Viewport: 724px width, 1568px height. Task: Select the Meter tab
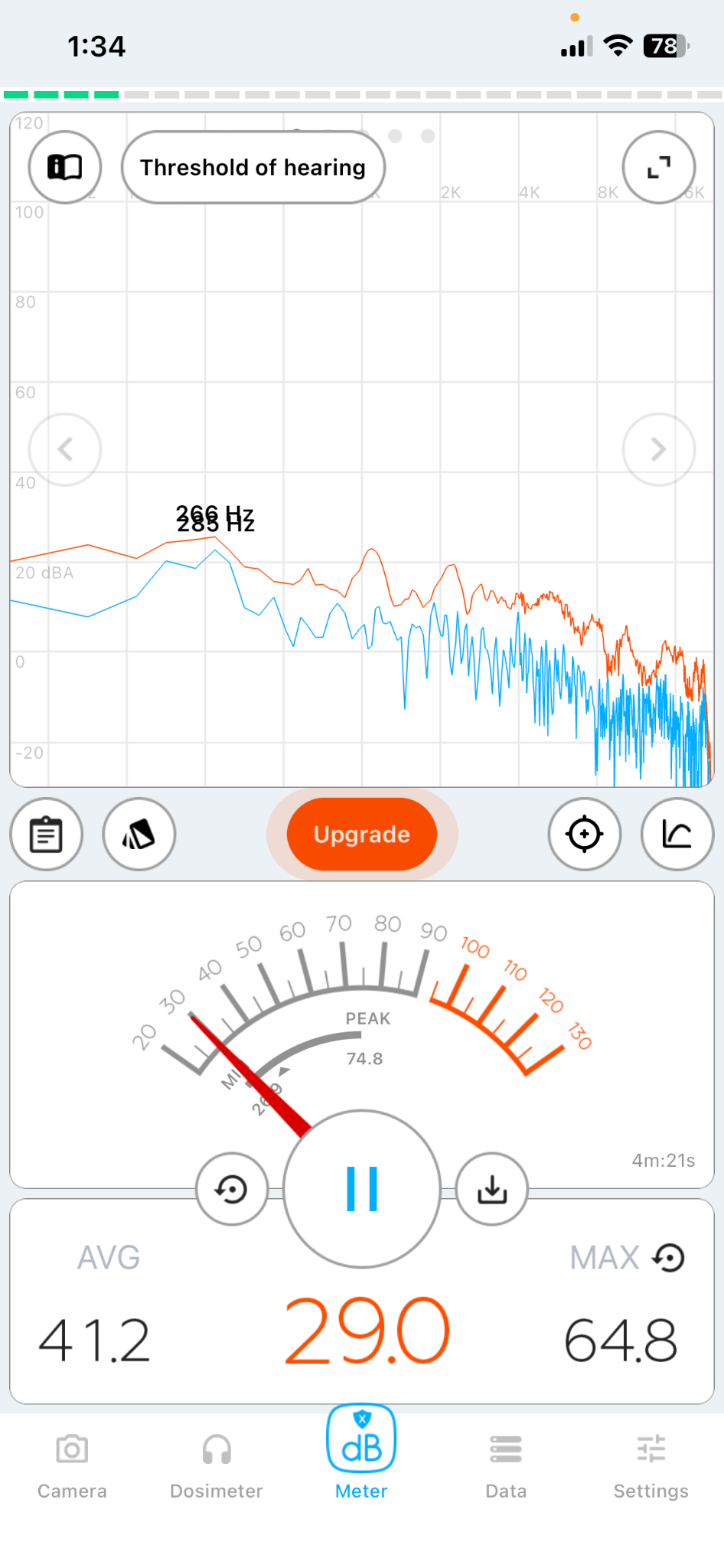(x=361, y=1453)
